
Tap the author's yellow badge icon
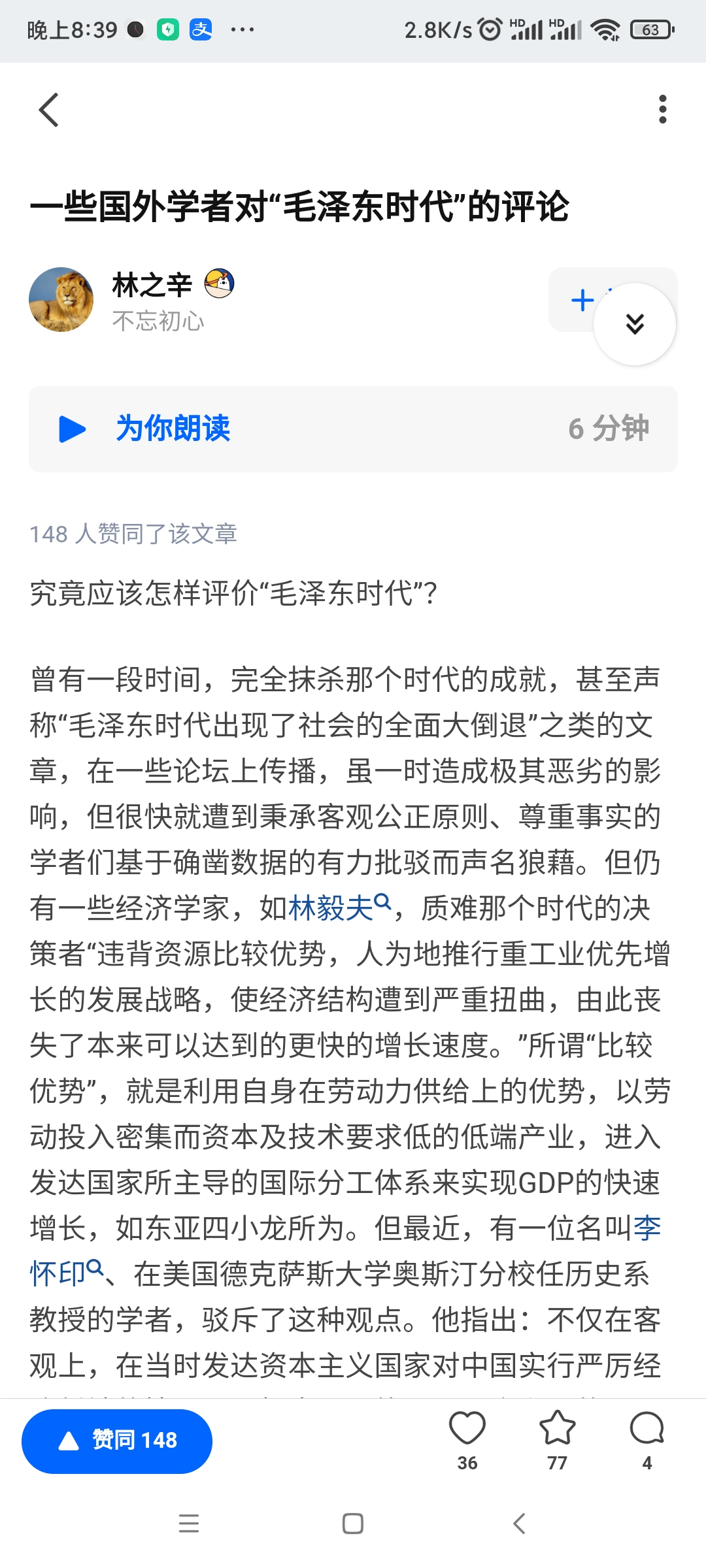[x=220, y=286]
